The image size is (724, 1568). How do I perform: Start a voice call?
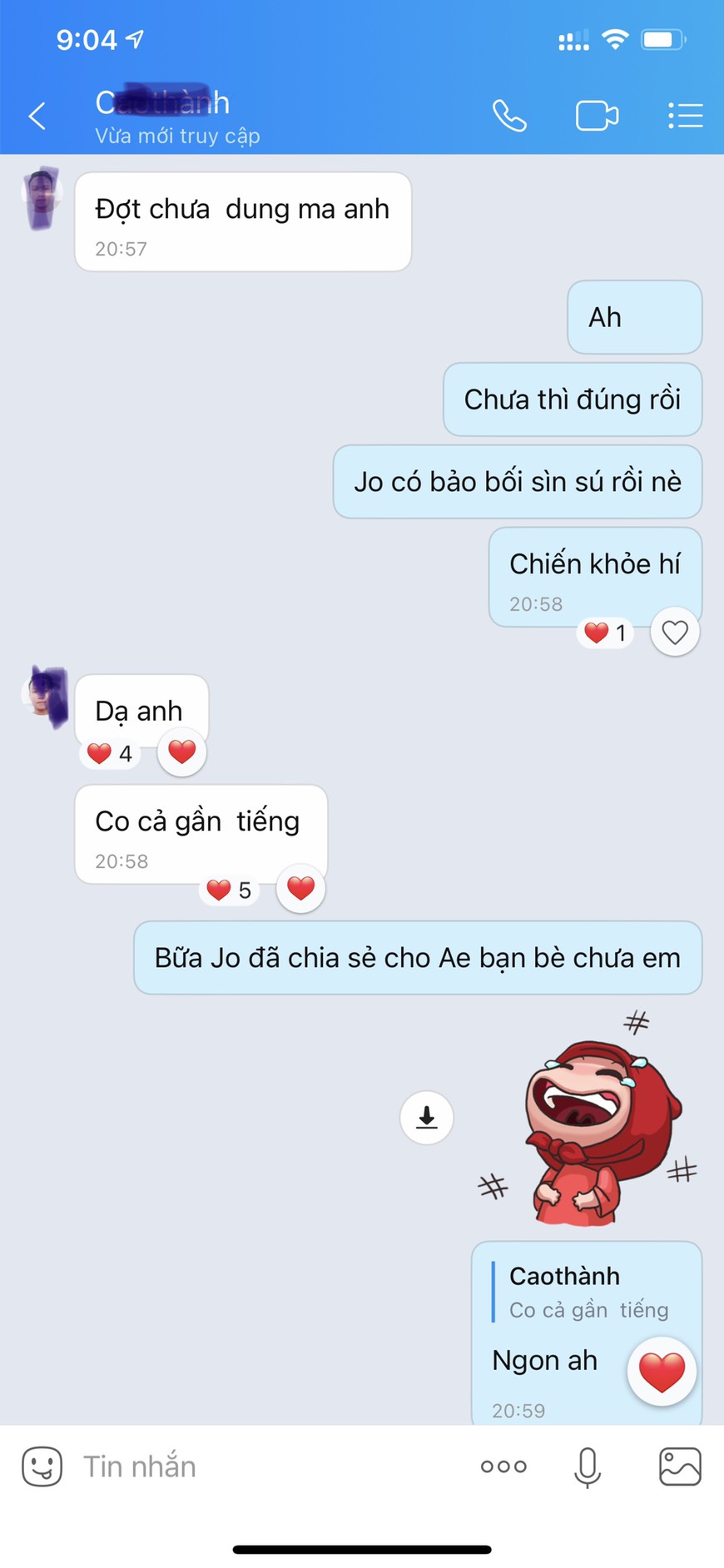[x=509, y=116]
